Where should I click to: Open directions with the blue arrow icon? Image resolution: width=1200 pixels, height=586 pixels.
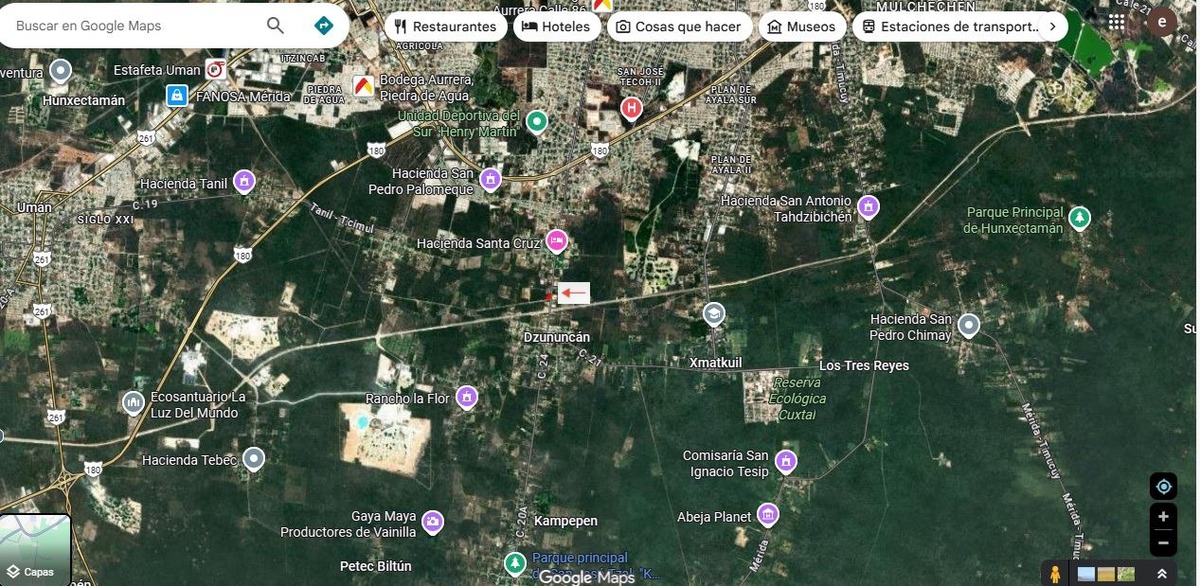324,26
